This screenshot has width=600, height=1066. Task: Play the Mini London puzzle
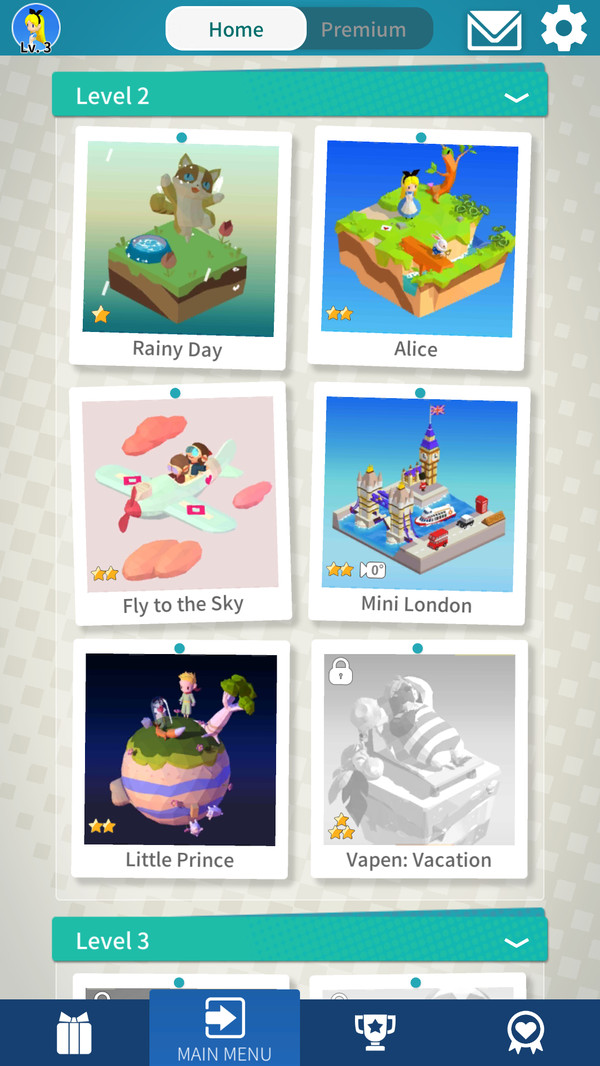(418, 500)
